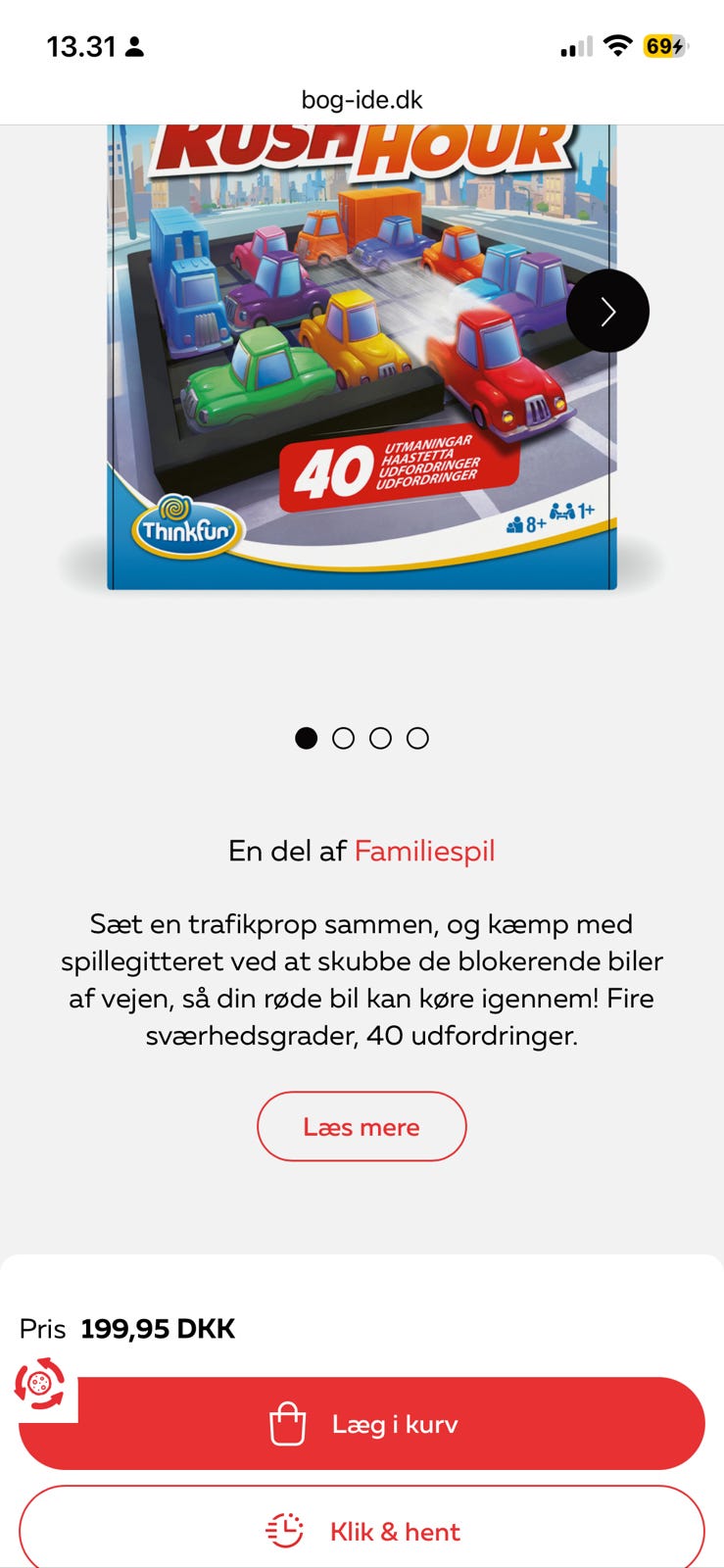Select the second carousel dot
The width and height of the screenshot is (724, 1568).
point(344,738)
